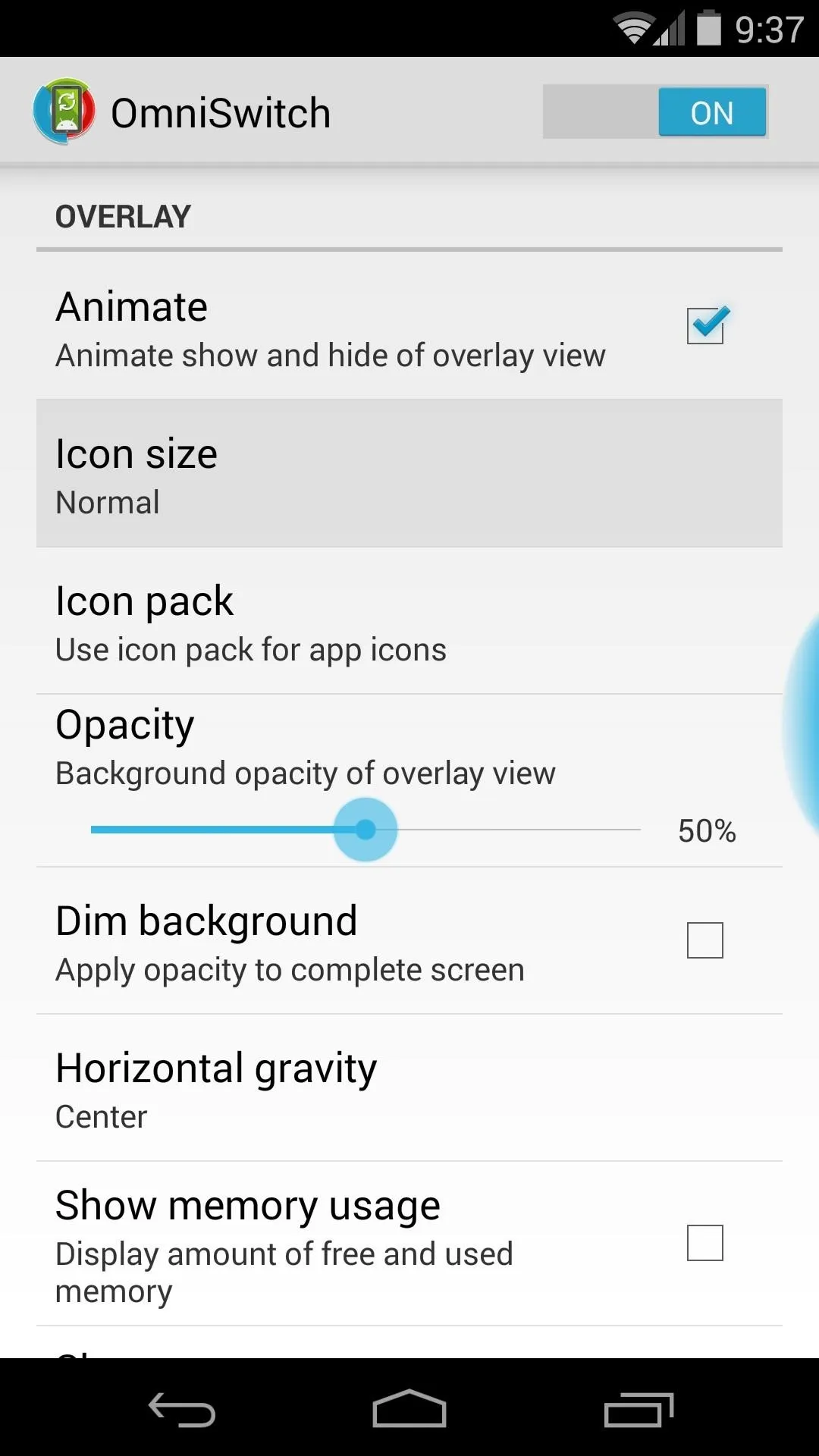Enable the Dim background checkbox

705,940
